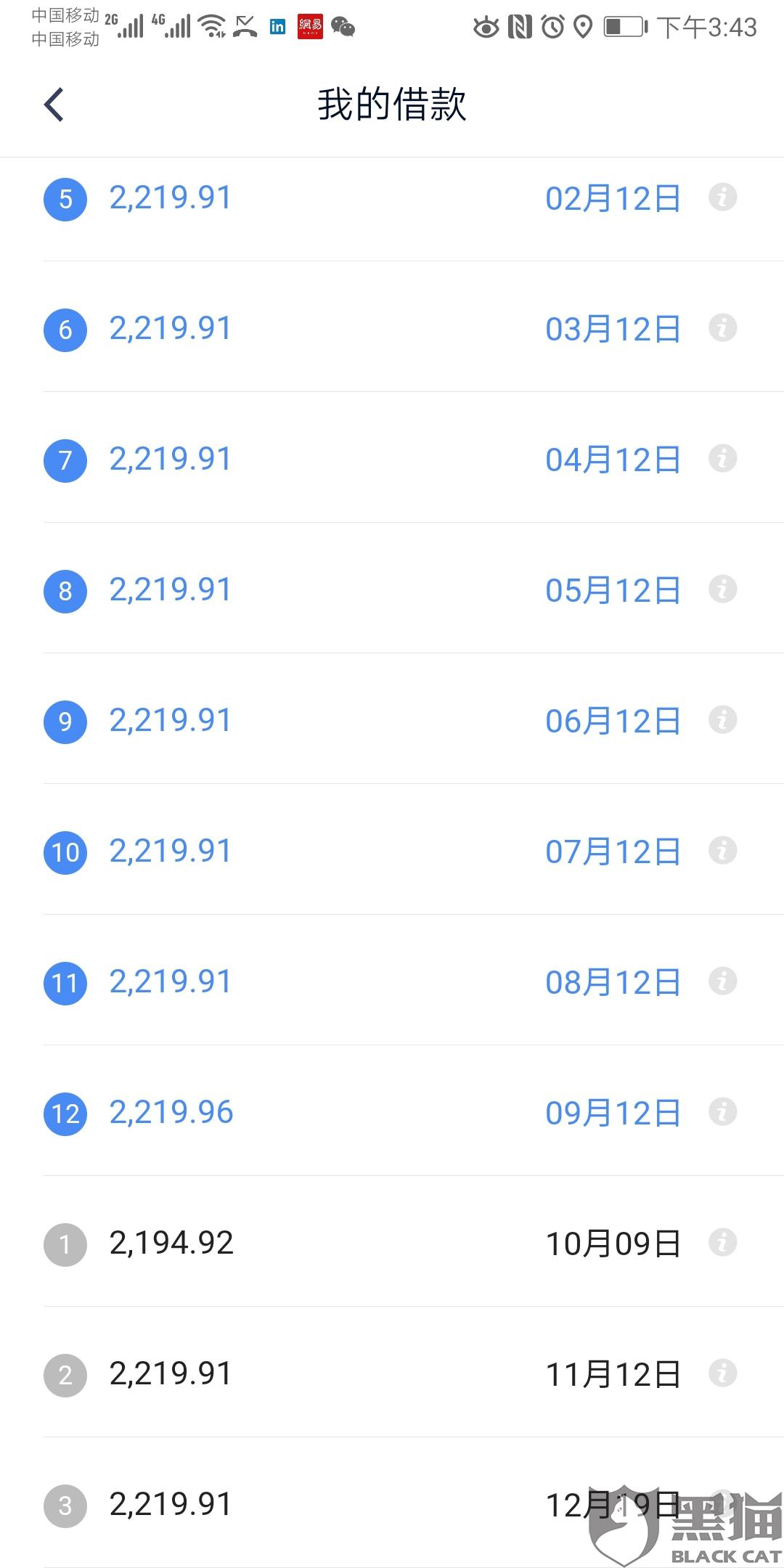Open info icon for 11月12日 installment
This screenshot has height=1568, width=784.
pos(722,1373)
